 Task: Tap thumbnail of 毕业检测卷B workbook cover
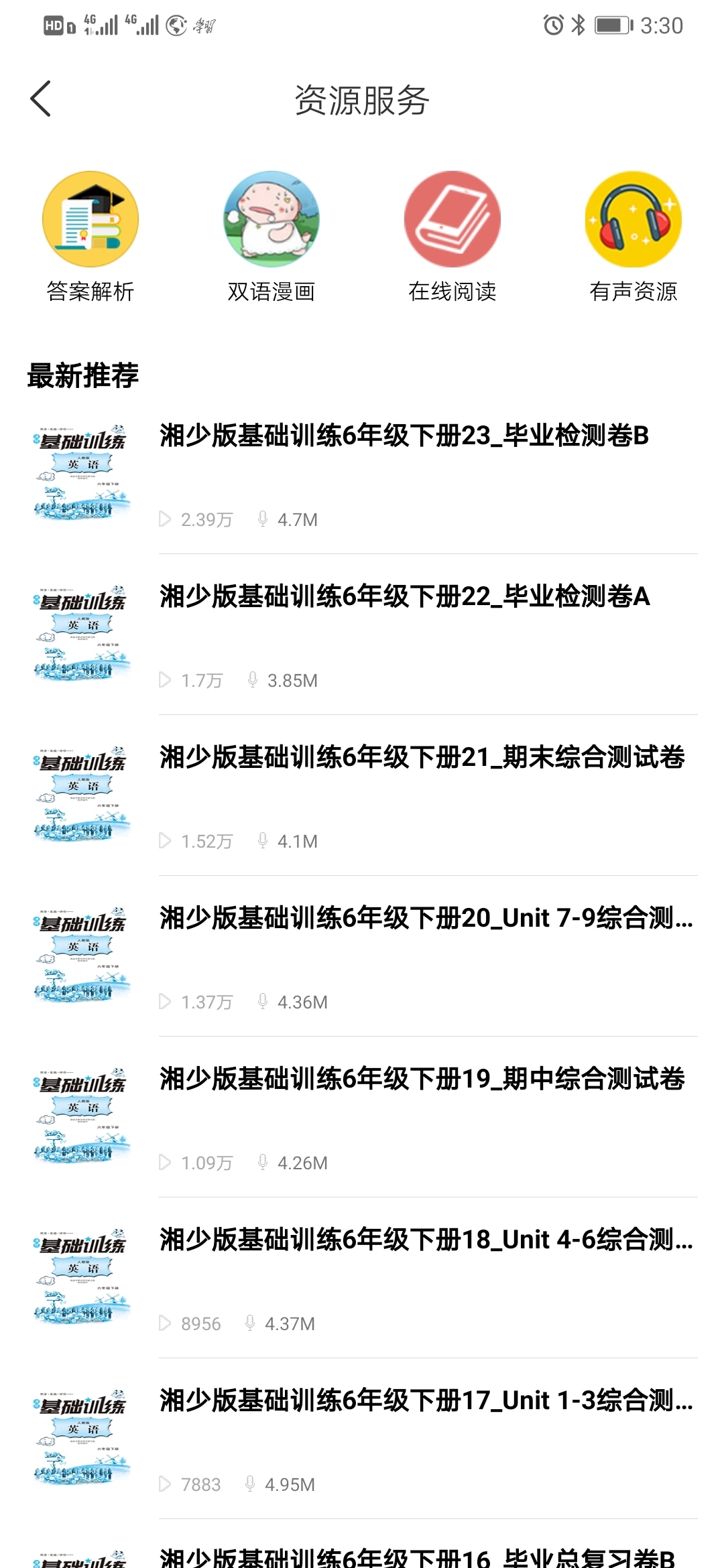[x=80, y=469]
